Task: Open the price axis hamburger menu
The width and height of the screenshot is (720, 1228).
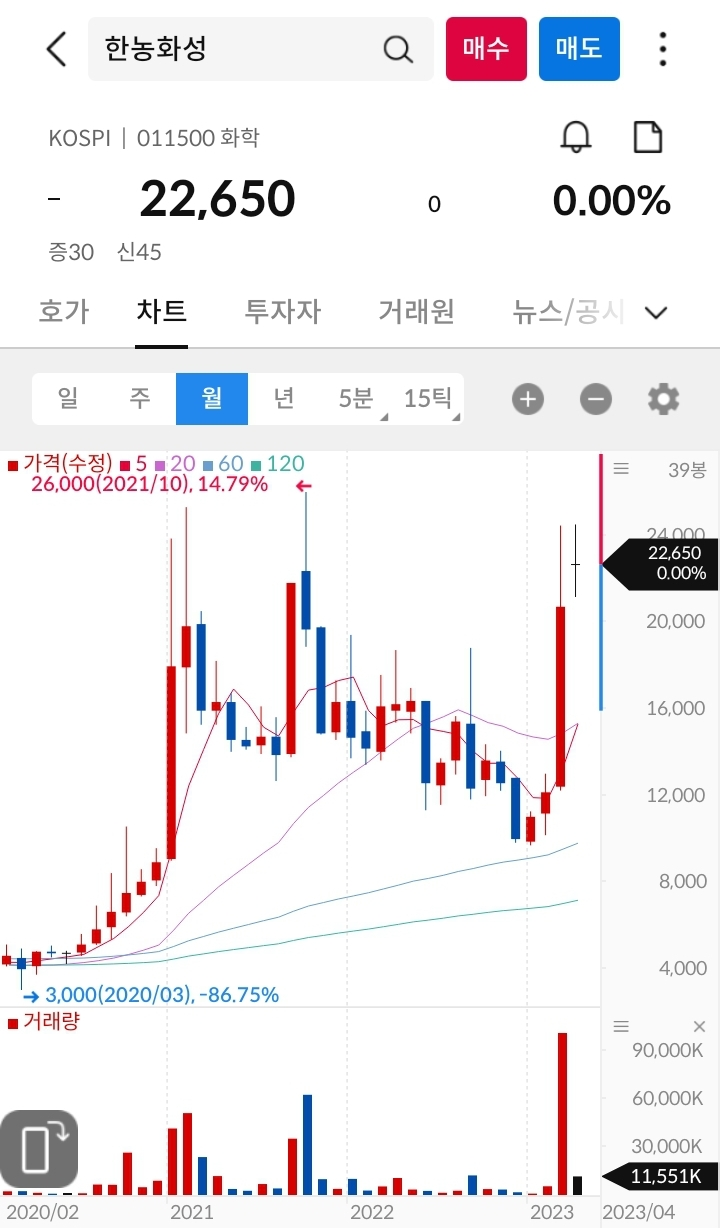Action: (x=621, y=467)
